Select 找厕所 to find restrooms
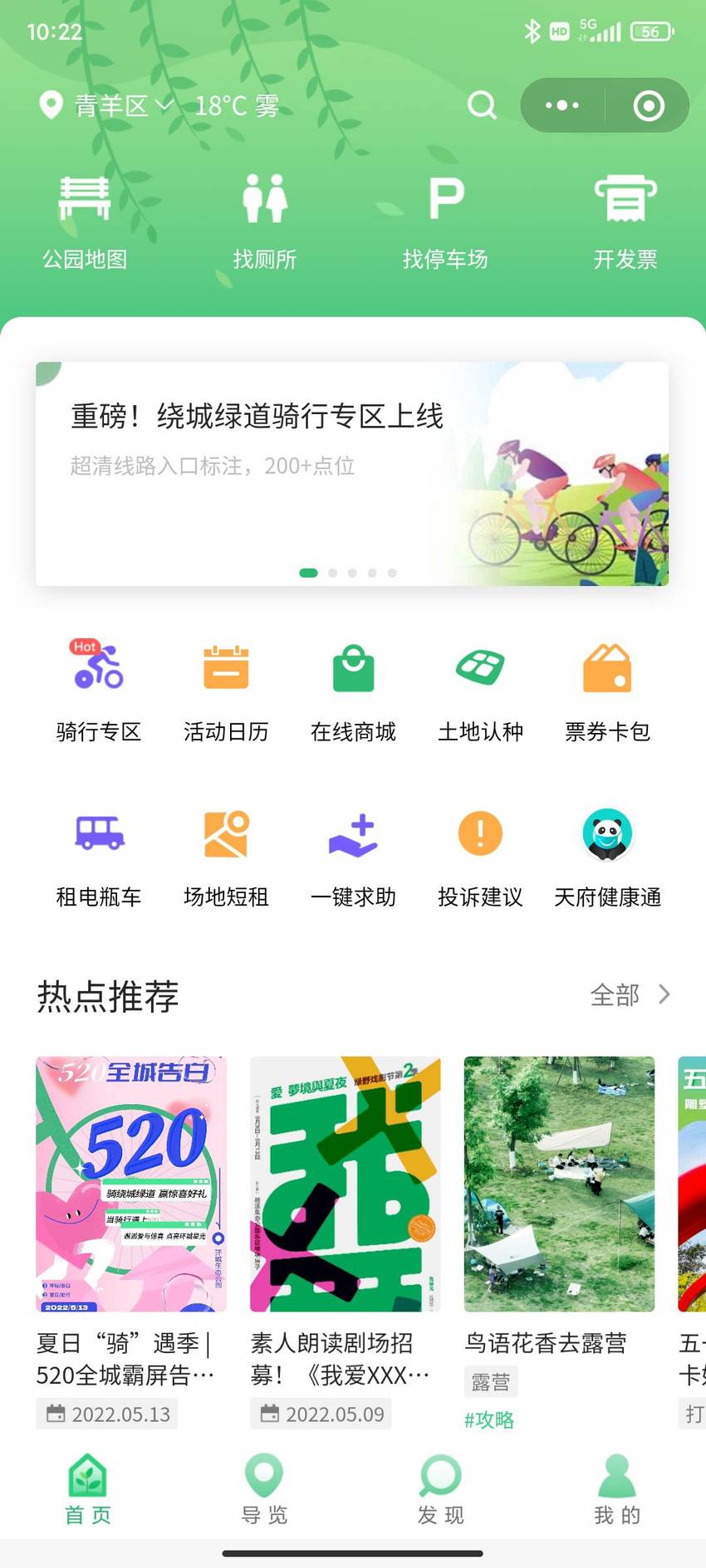Image resolution: width=706 pixels, height=1568 pixels. [x=265, y=222]
